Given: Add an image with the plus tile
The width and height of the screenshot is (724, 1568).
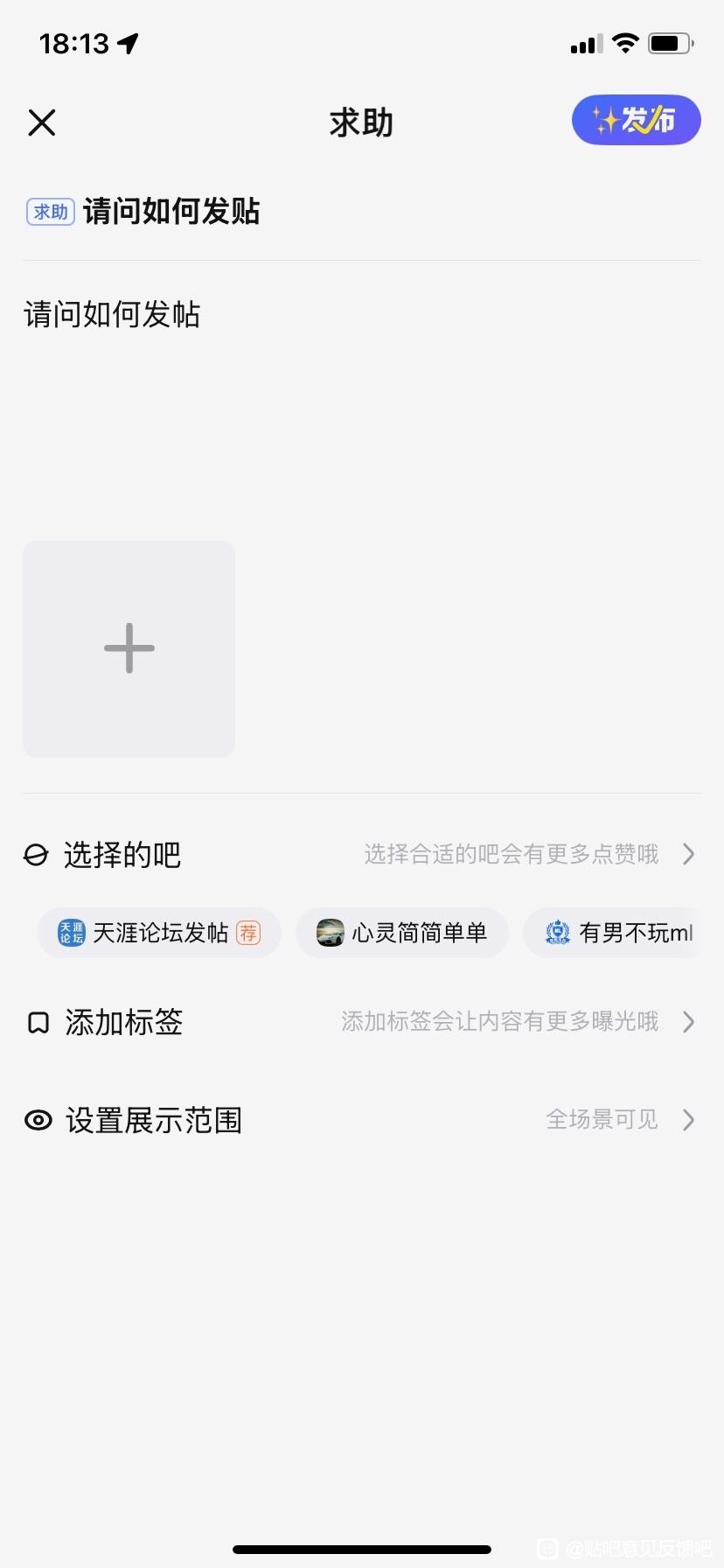Looking at the screenshot, I should pyautogui.click(x=129, y=648).
